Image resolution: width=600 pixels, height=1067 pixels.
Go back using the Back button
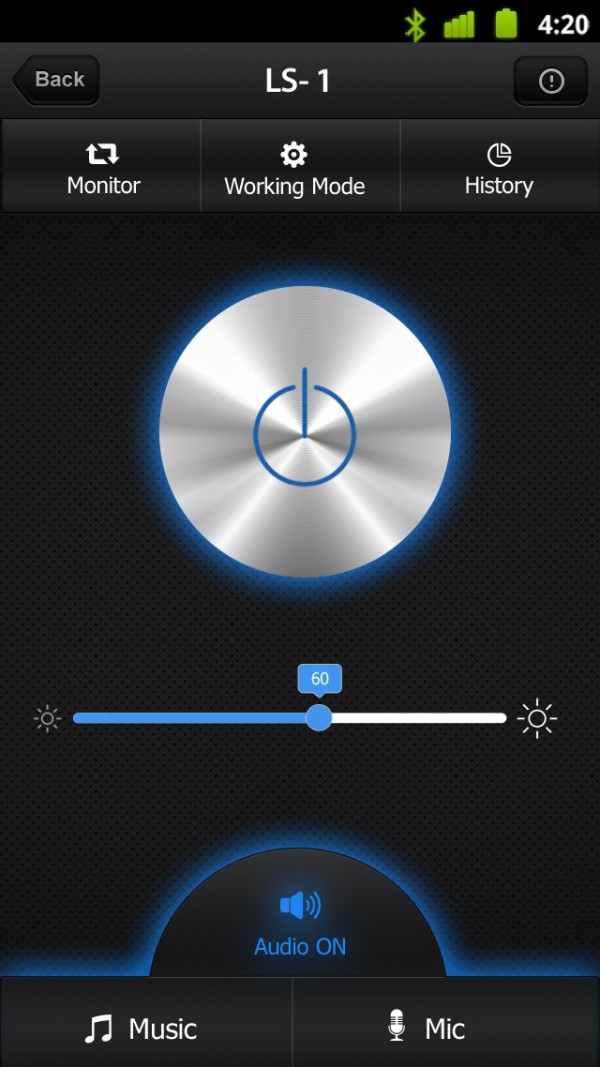56,80
